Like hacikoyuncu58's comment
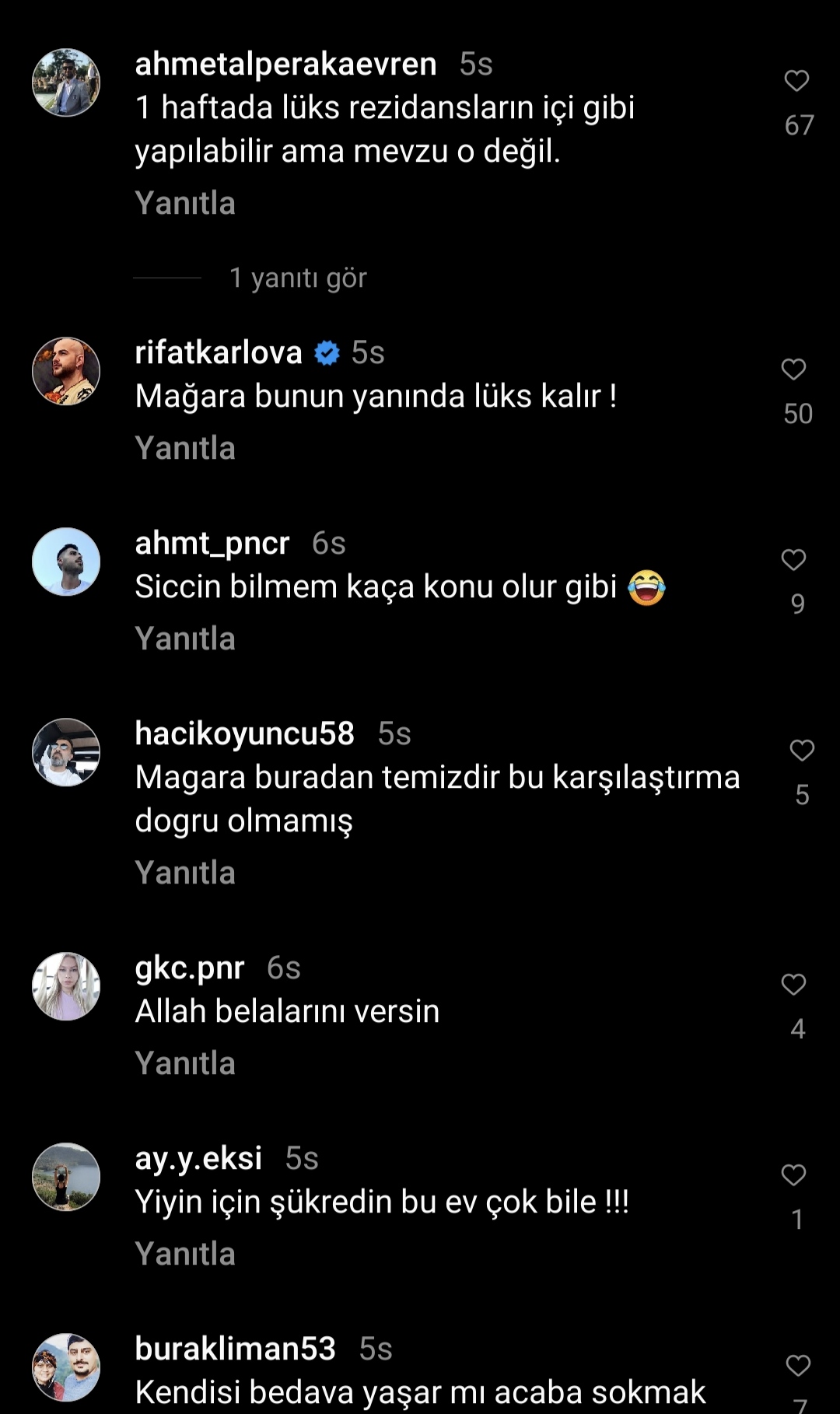Screen dimensions: 840x1414 802,751
